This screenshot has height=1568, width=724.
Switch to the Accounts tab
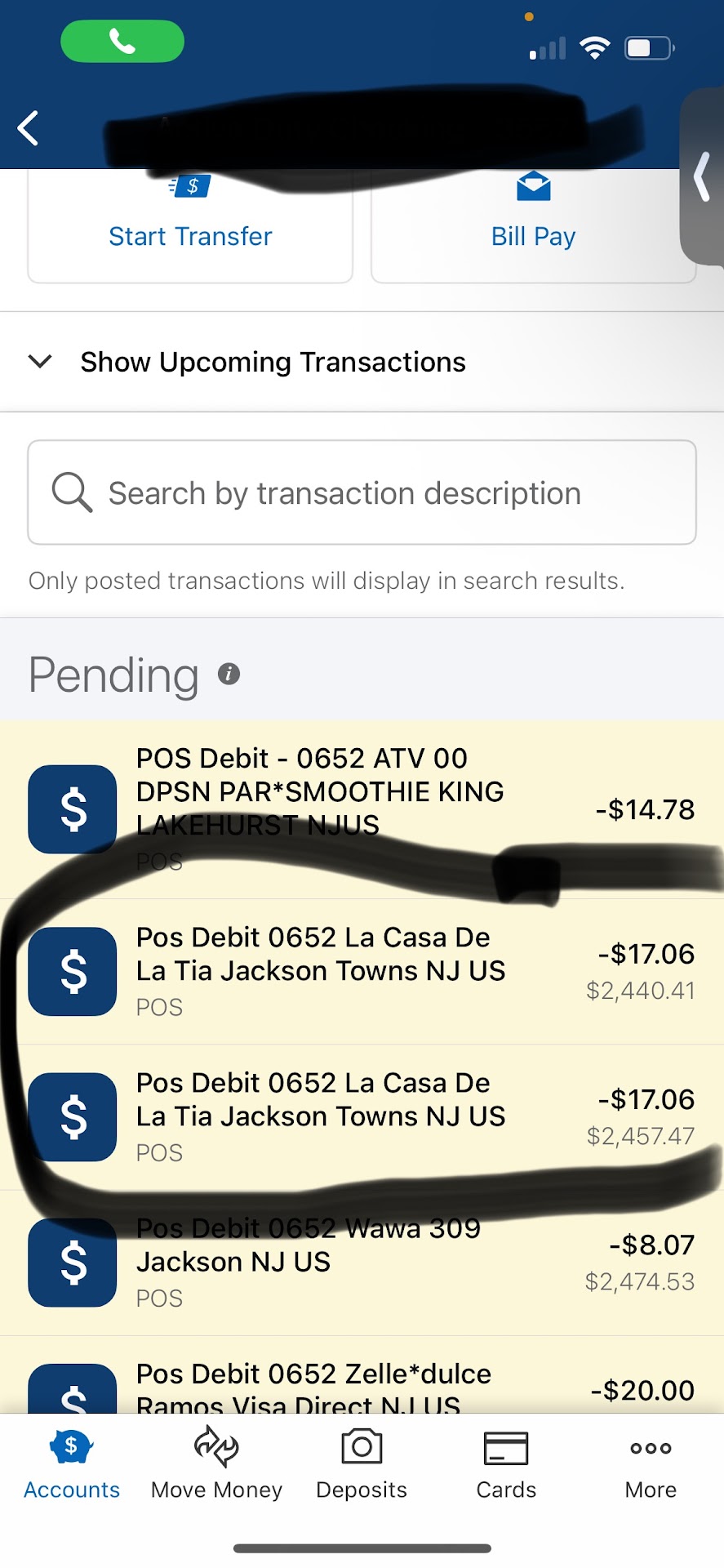click(x=72, y=1464)
